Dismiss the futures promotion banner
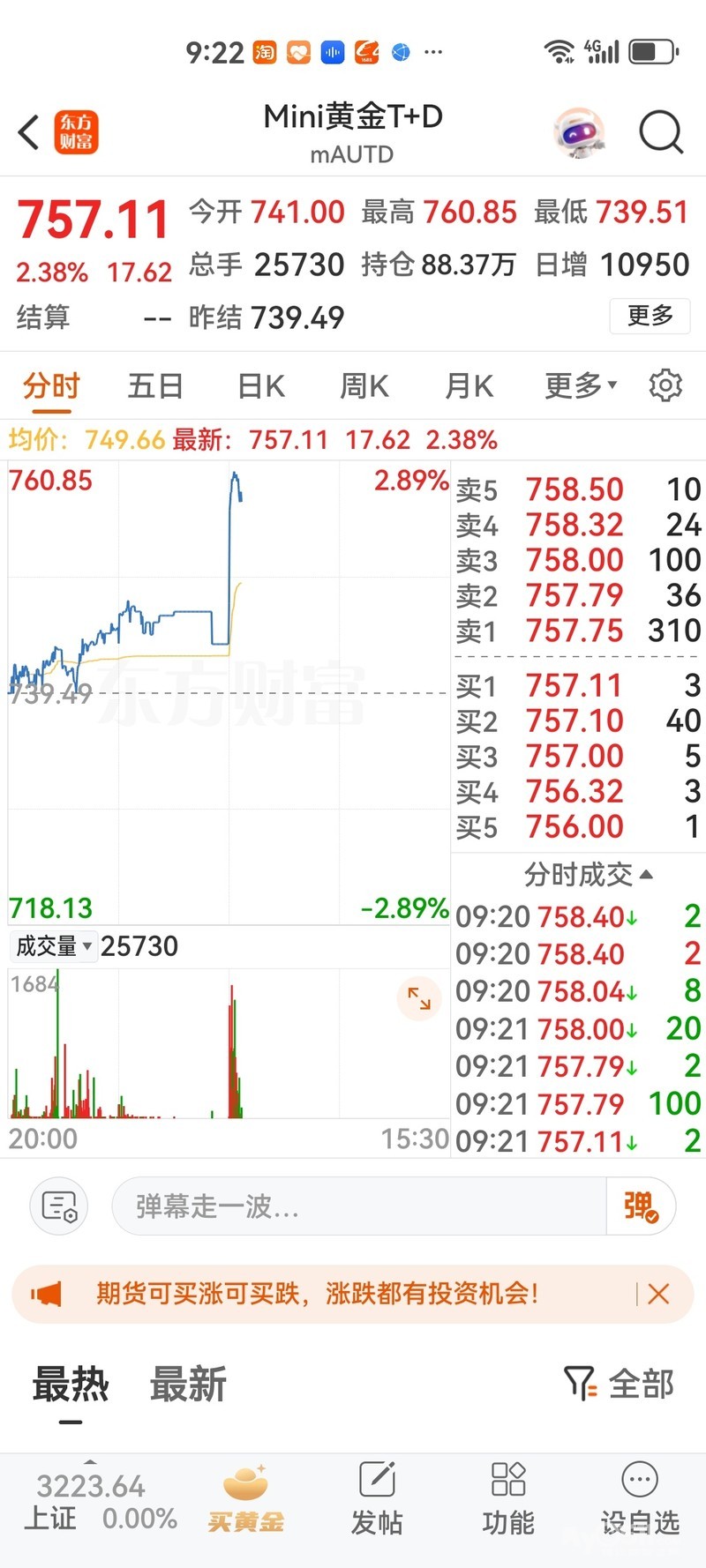 tap(658, 1294)
